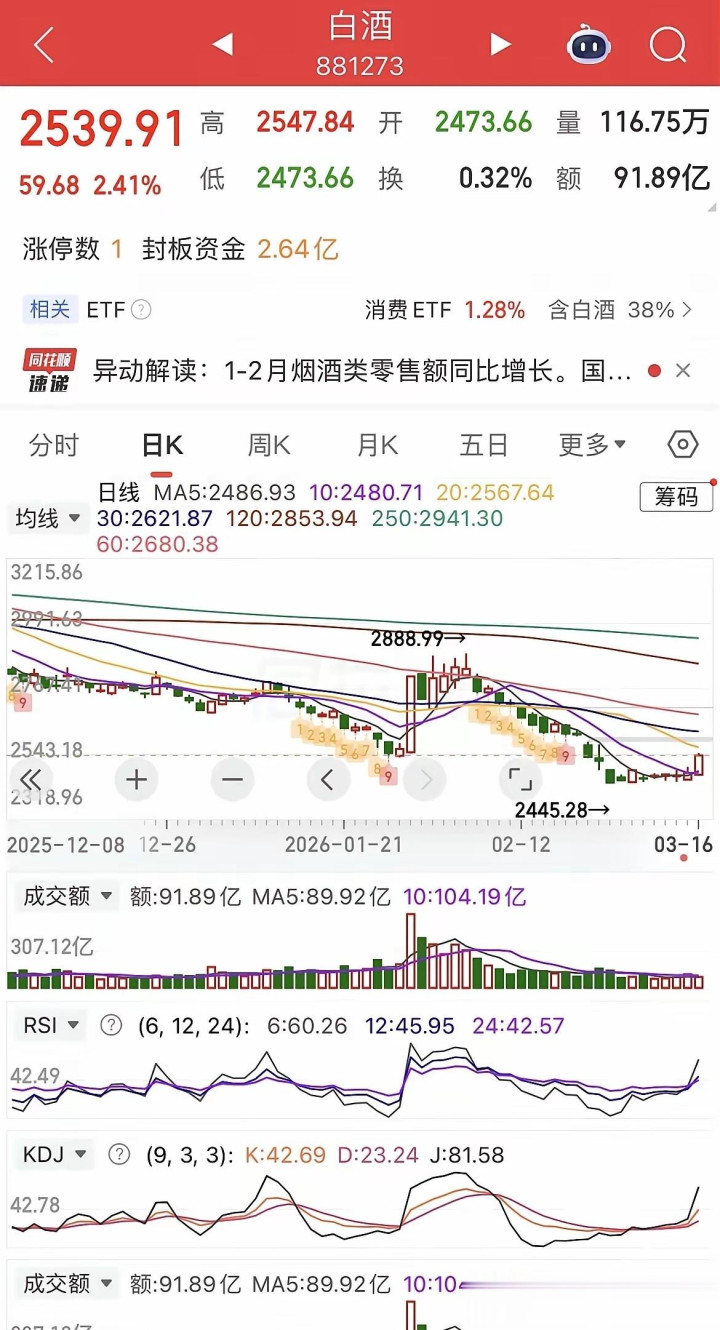Screen dimensions: 720x1330
Task: Switch to the previous sector with left arrow
Action: [x=222, y=44]
